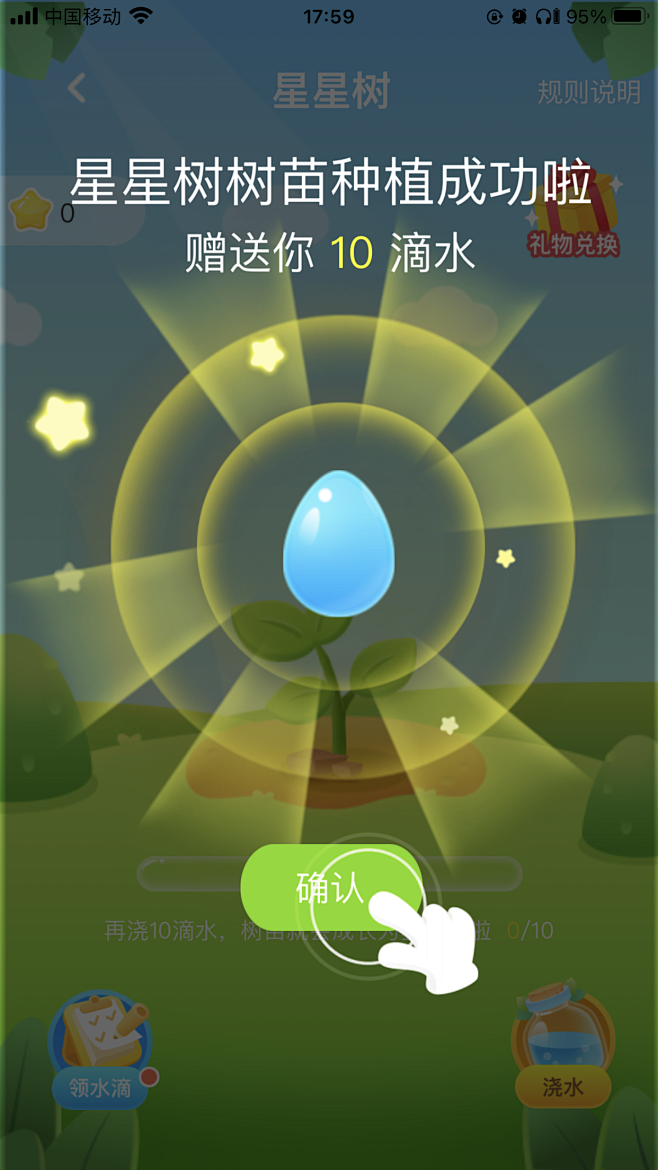The width and height of the screenshot is (658, 1170).
Task: Go back using the top arrow
Action: coord(77,89)
